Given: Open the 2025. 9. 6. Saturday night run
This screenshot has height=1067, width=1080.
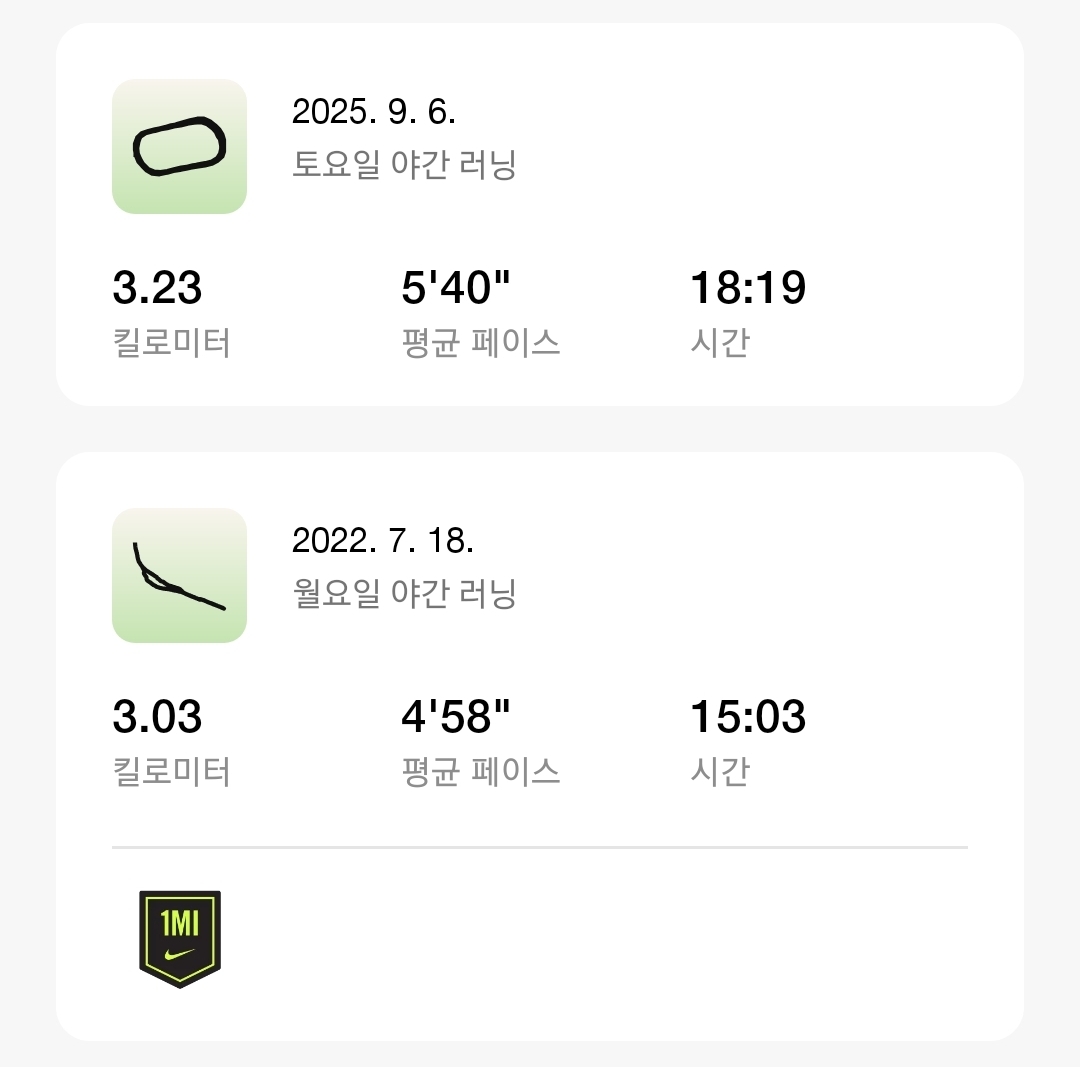Looking at the screenshot, I should pos(540,215).
